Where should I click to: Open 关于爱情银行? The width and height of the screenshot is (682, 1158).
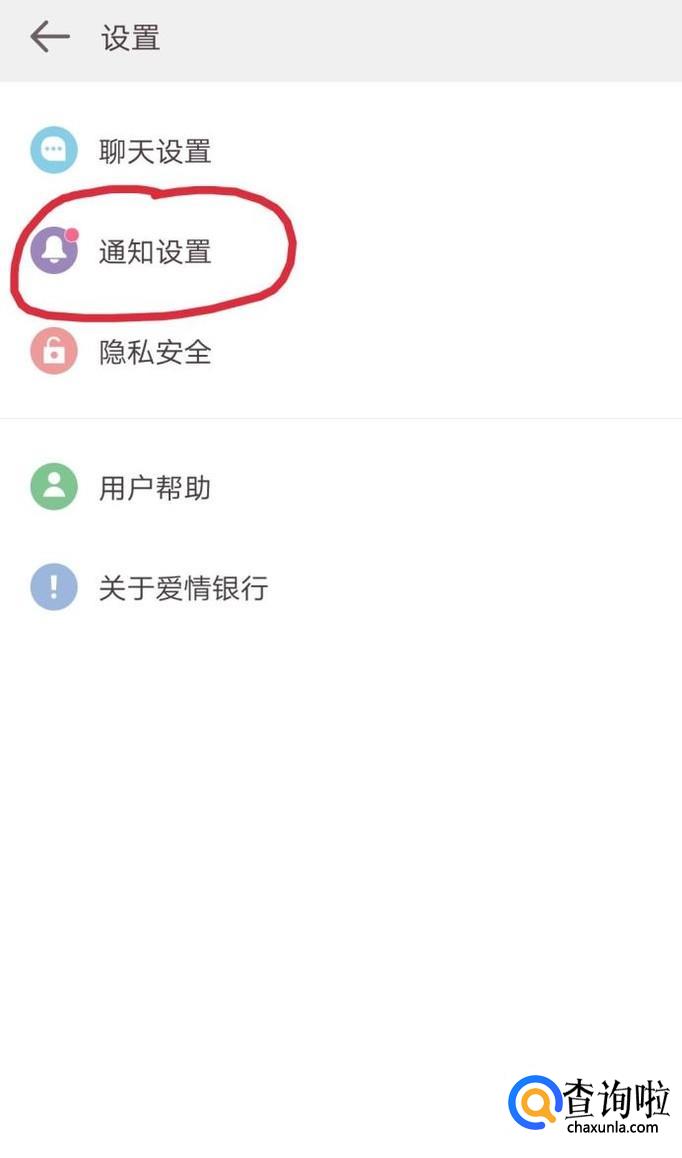pos(341,588)
